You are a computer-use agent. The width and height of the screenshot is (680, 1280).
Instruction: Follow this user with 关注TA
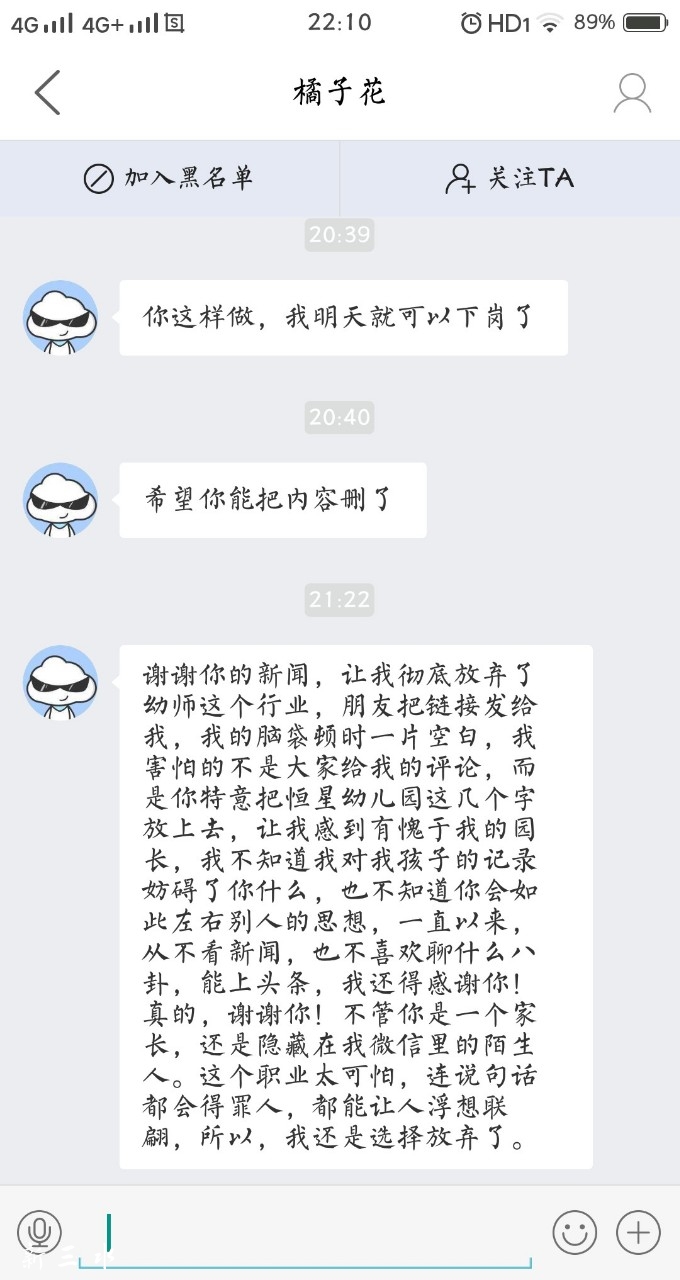510,179
